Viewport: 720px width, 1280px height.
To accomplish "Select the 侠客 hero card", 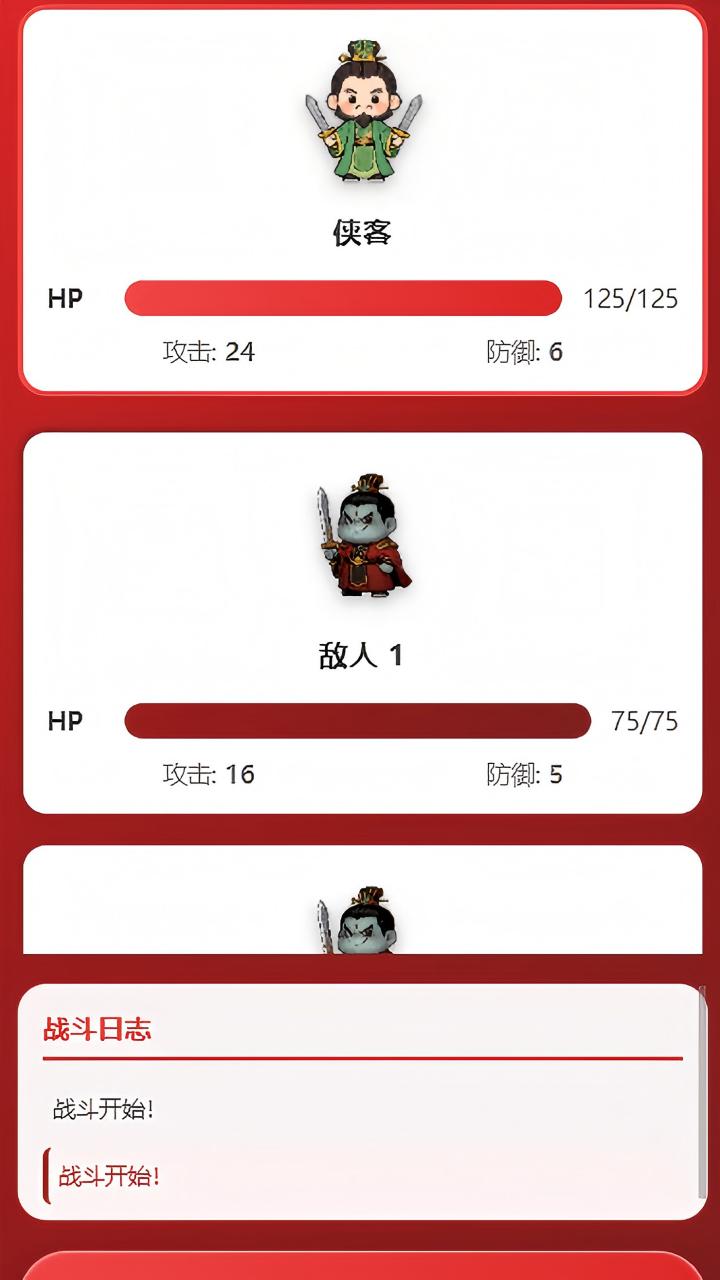I will (361, 200).
